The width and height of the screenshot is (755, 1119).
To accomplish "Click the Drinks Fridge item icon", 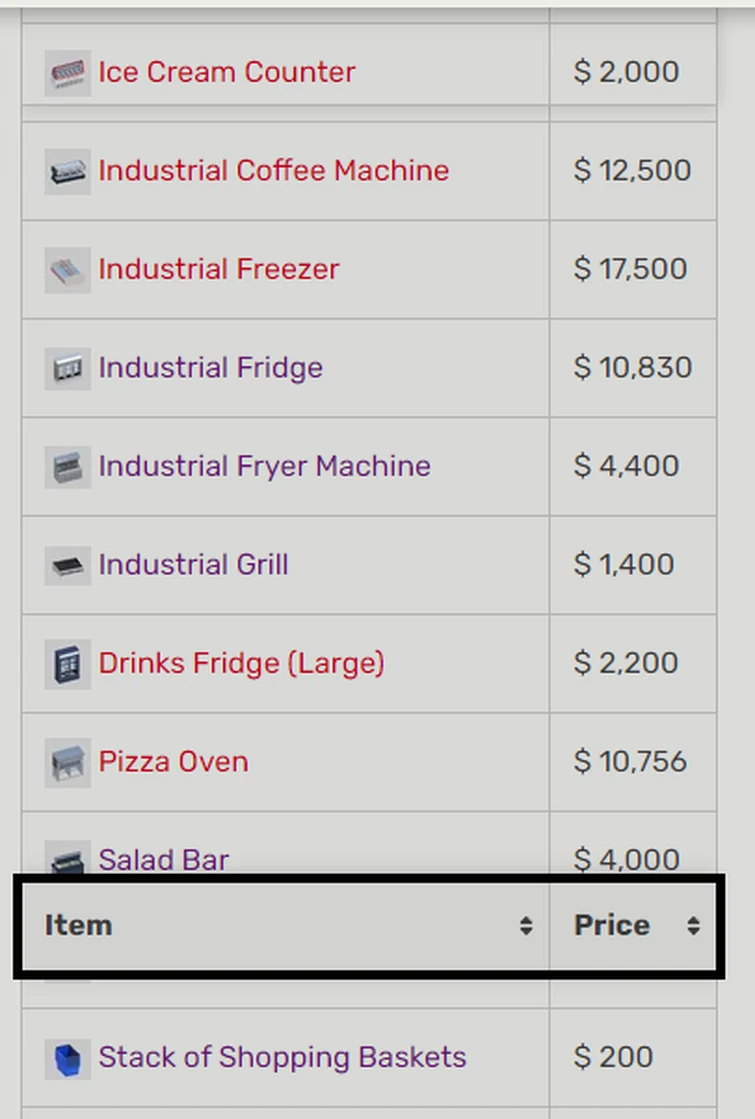I will coord(66,662).
